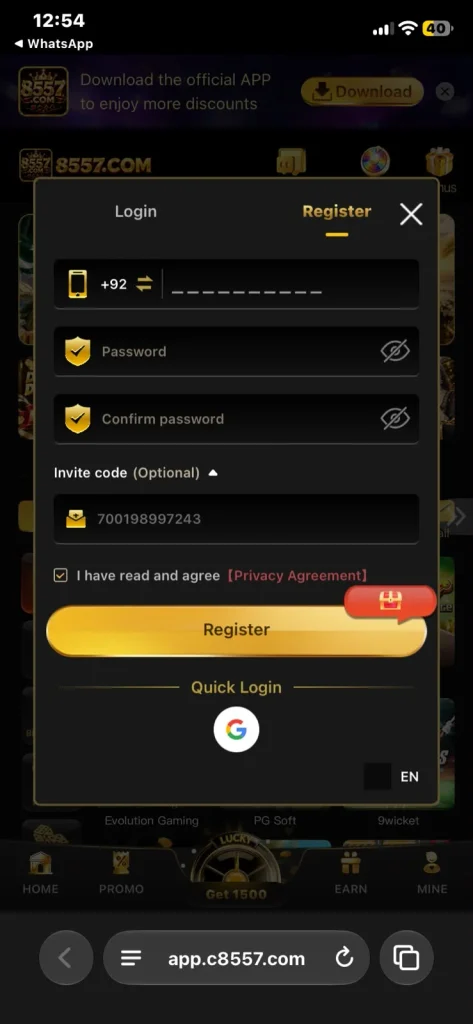Return to WhatsApp from status bar
The width and height of the screenshot is (473, 1024).
click(x=54, y=44)
